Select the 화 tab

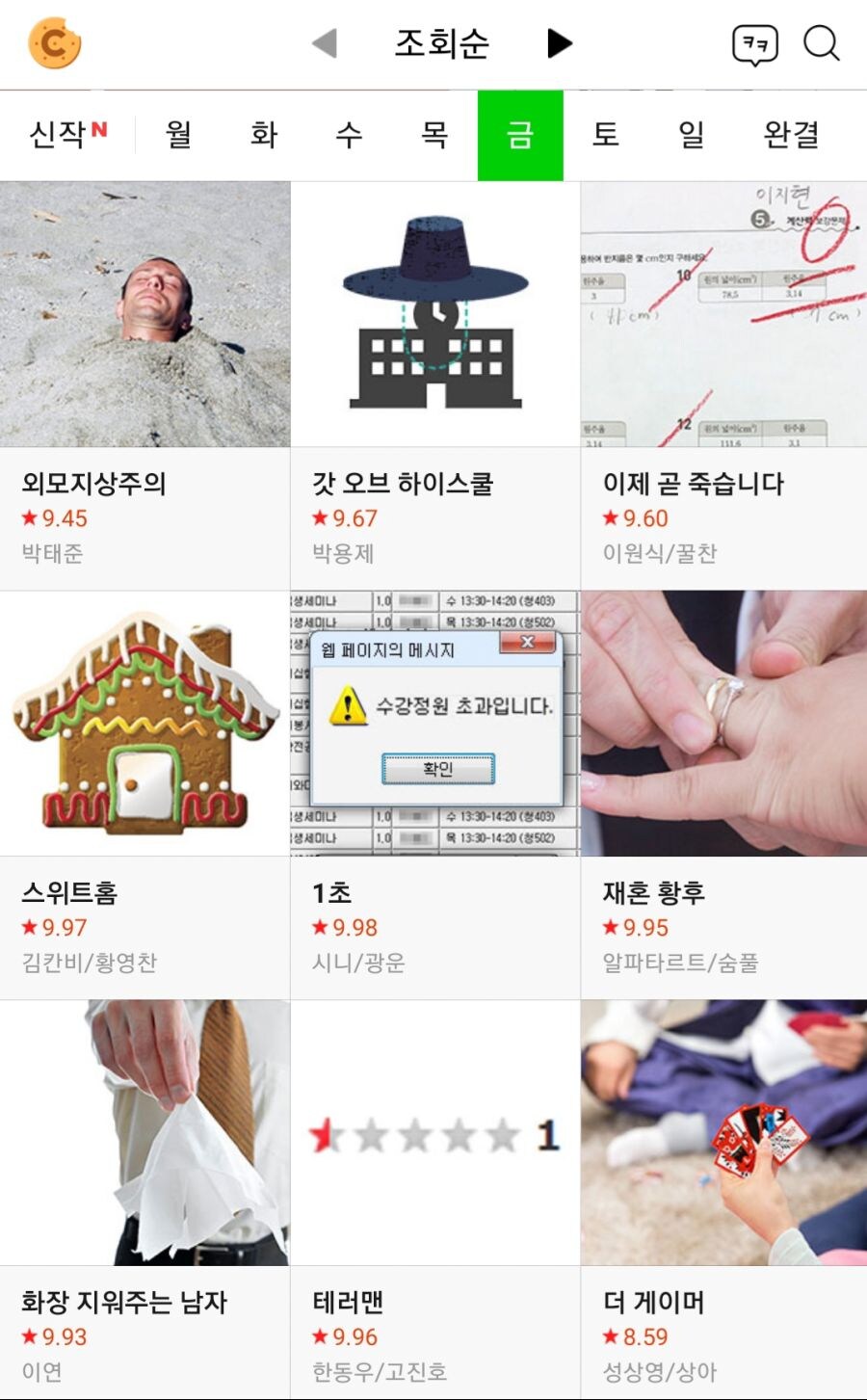(264, 135)
